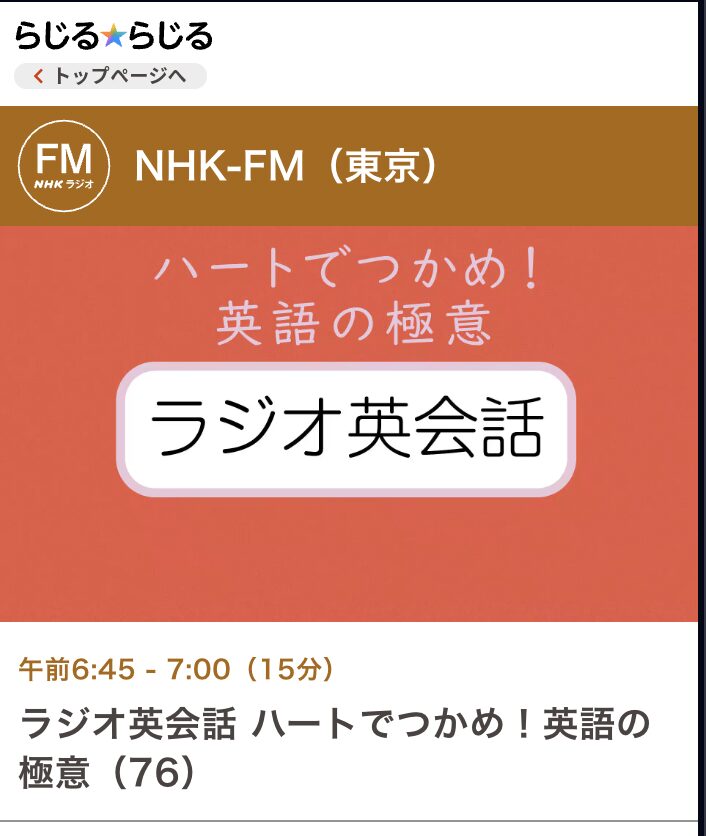Tap the らじる★らじる logo

[114, 36]
